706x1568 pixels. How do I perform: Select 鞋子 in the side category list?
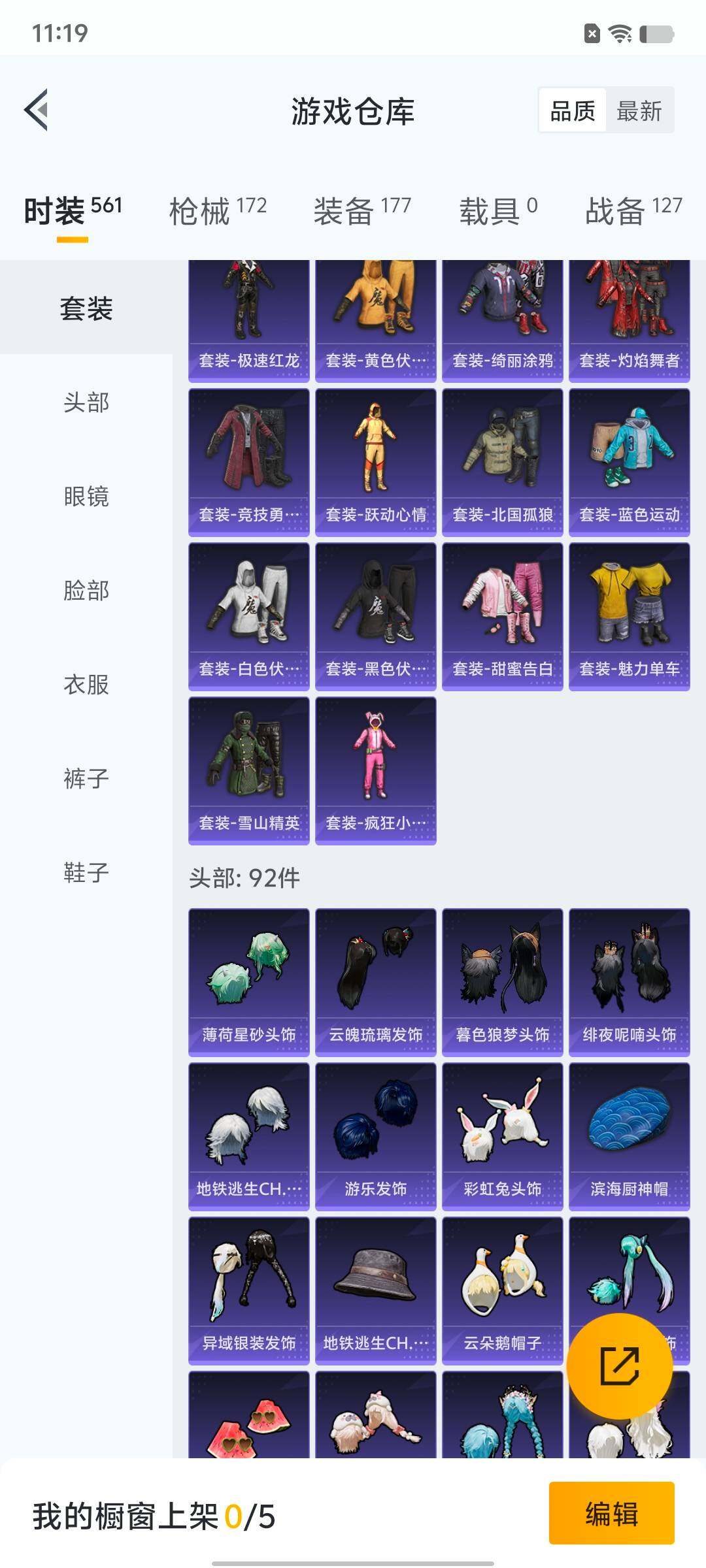pyautogui.click(x=86, y=872)
